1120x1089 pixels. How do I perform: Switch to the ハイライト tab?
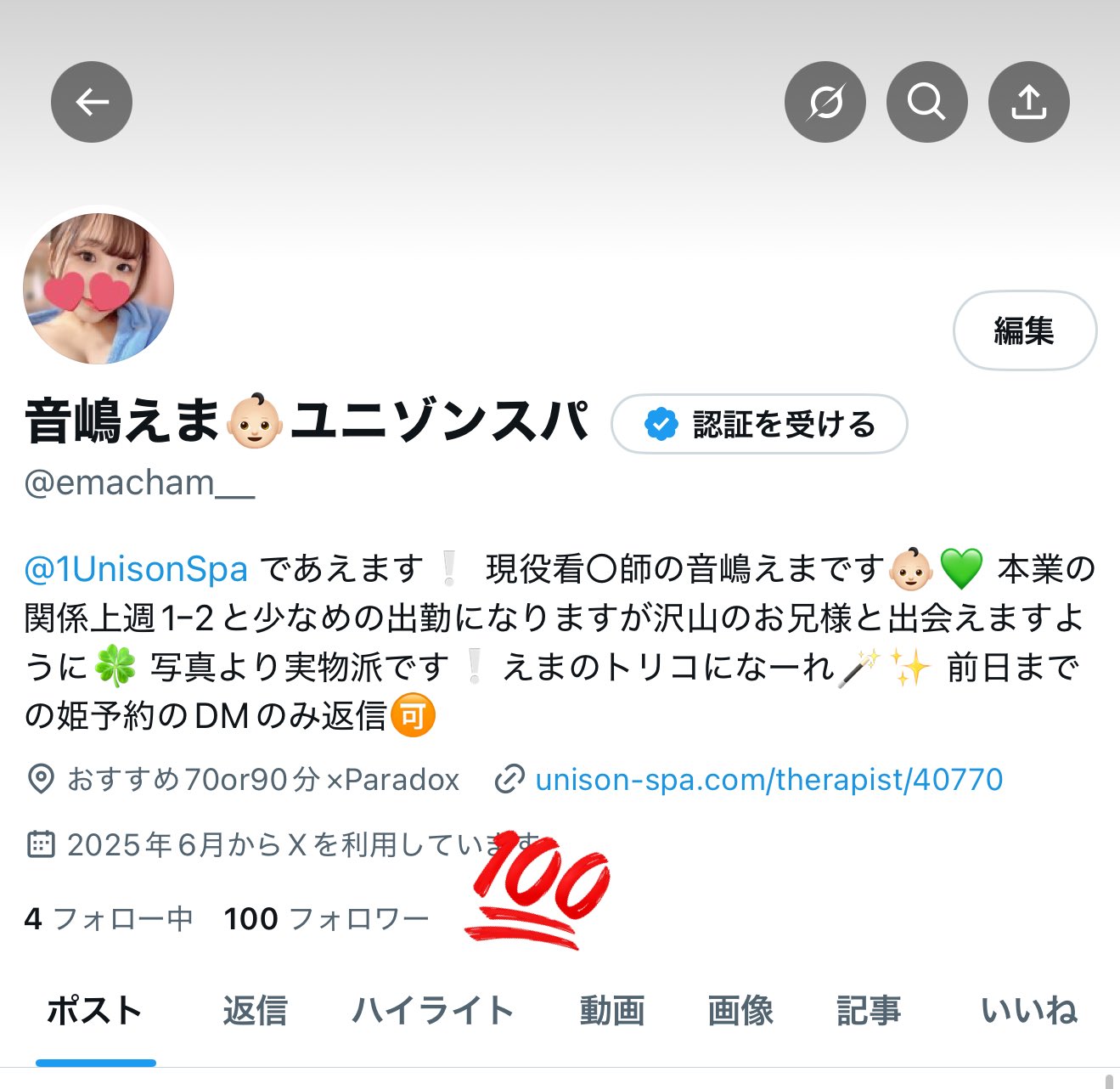coord(432,1011)
